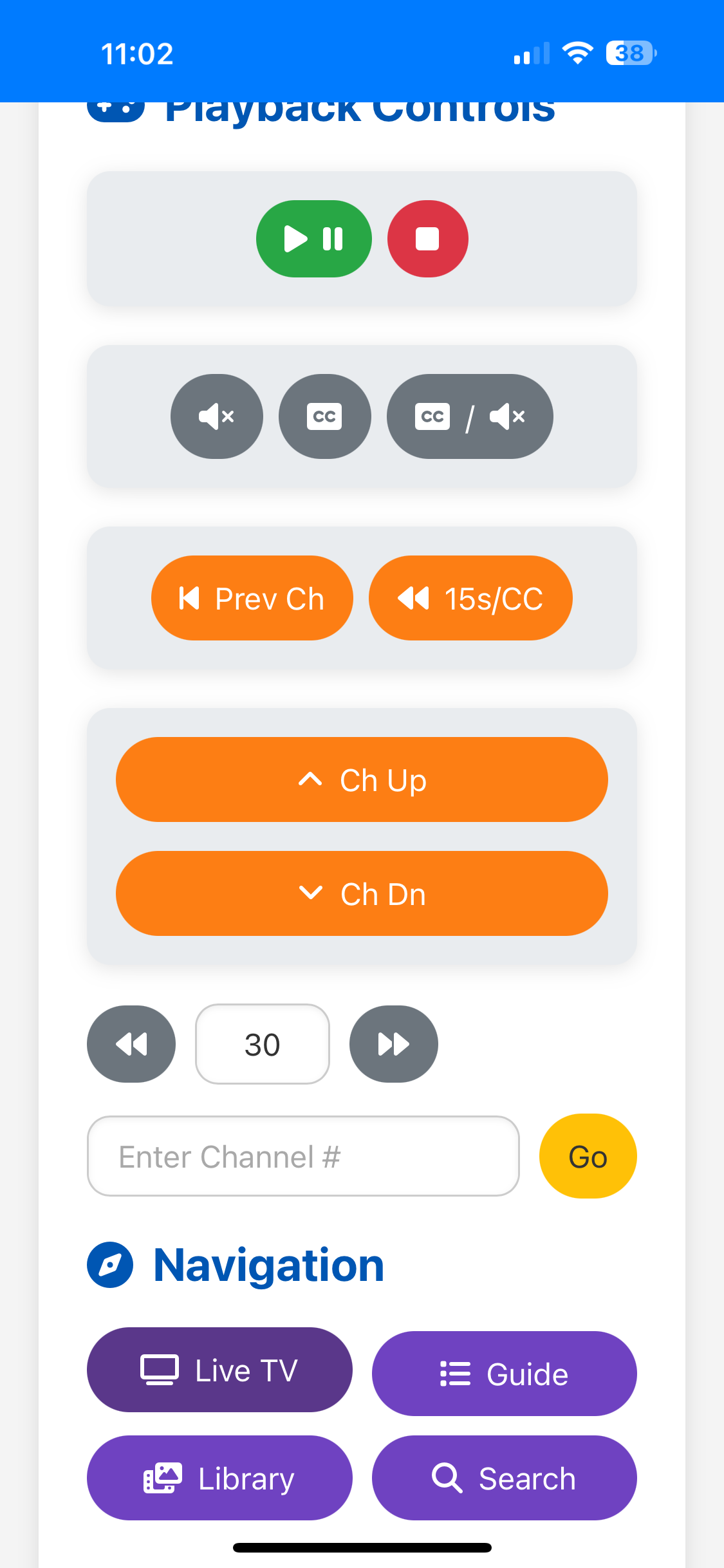Open Search from Navigation
This screenshot has width=724, height=1568.
coord(504,1478)
